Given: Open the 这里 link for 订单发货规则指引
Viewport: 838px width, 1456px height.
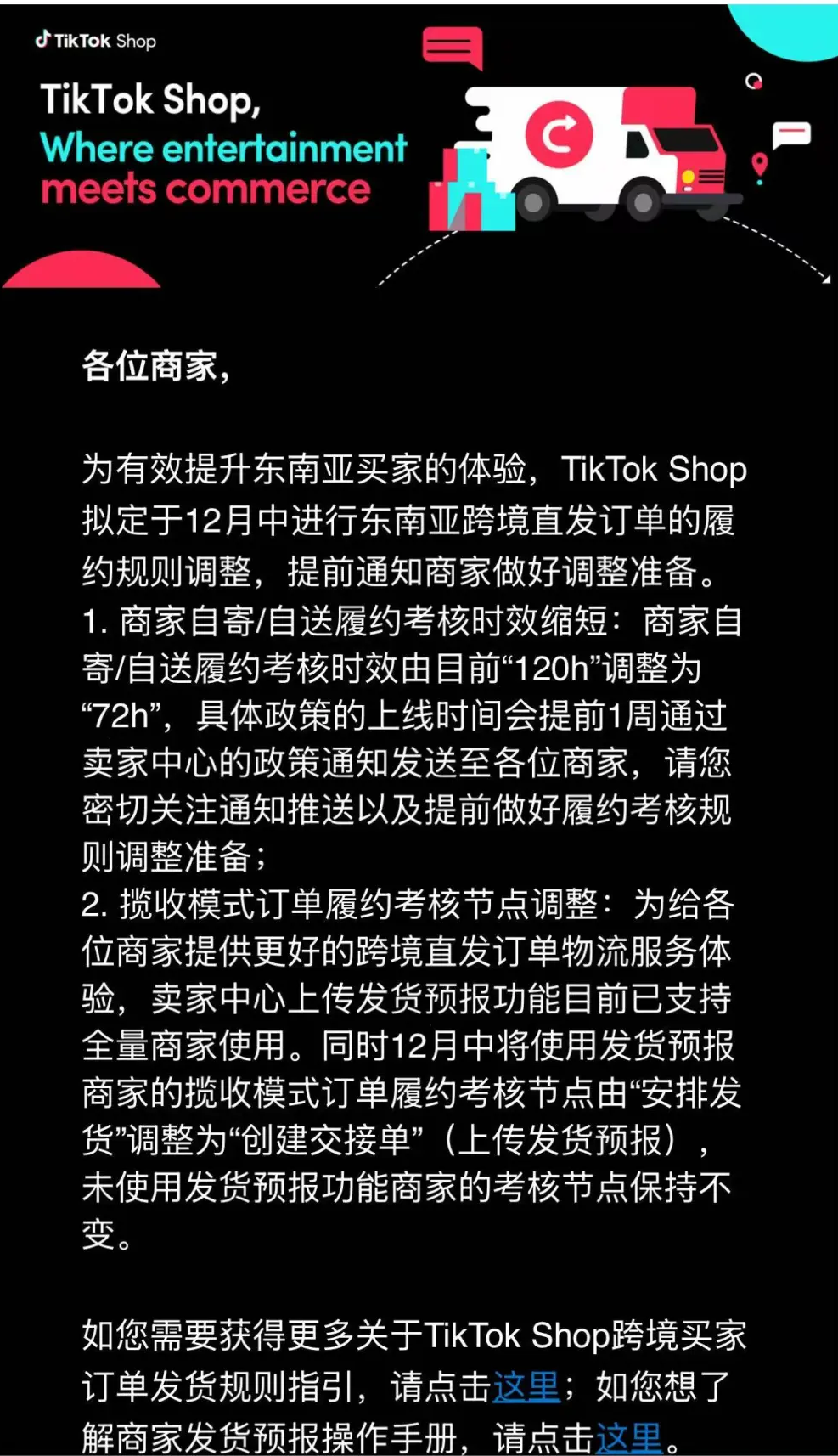Looking at the screenshot, I should (x=526, y=1387).
